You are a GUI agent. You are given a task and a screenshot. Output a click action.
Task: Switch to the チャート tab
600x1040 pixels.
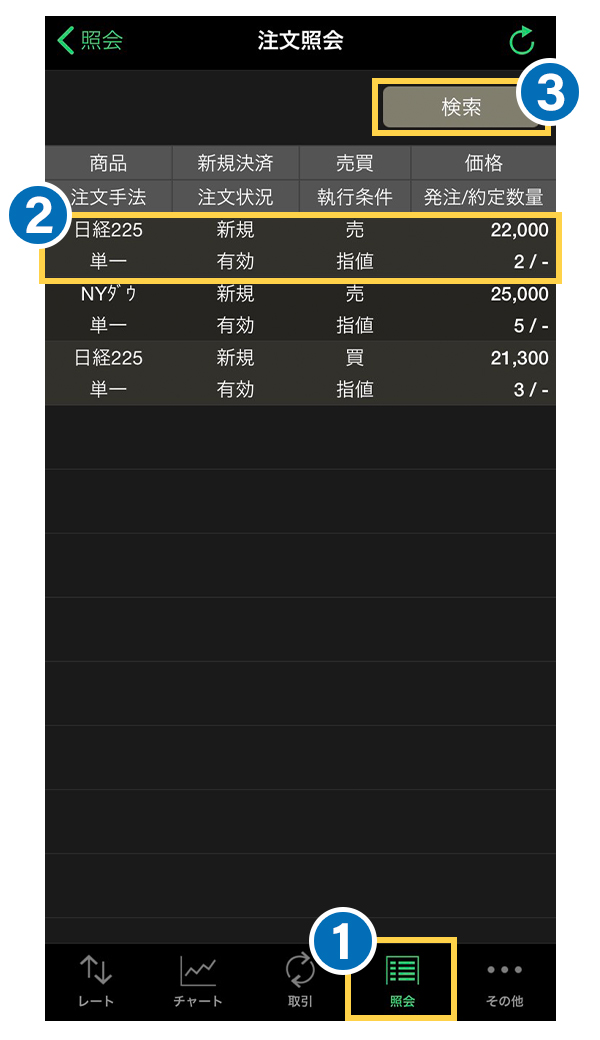coord(198,981)
